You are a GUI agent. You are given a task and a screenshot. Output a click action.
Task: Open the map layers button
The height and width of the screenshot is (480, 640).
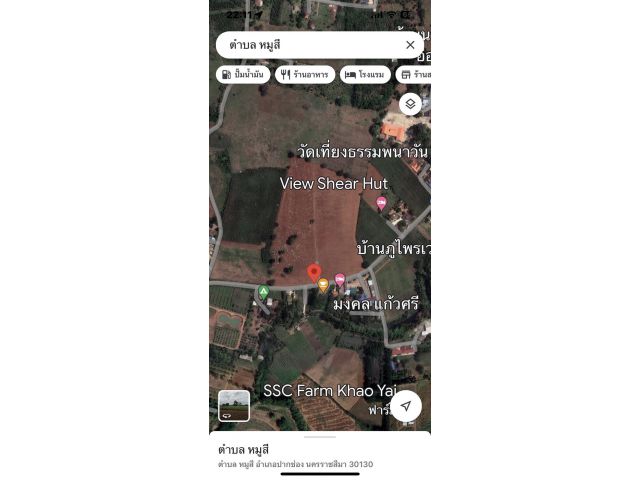(410, 104)
